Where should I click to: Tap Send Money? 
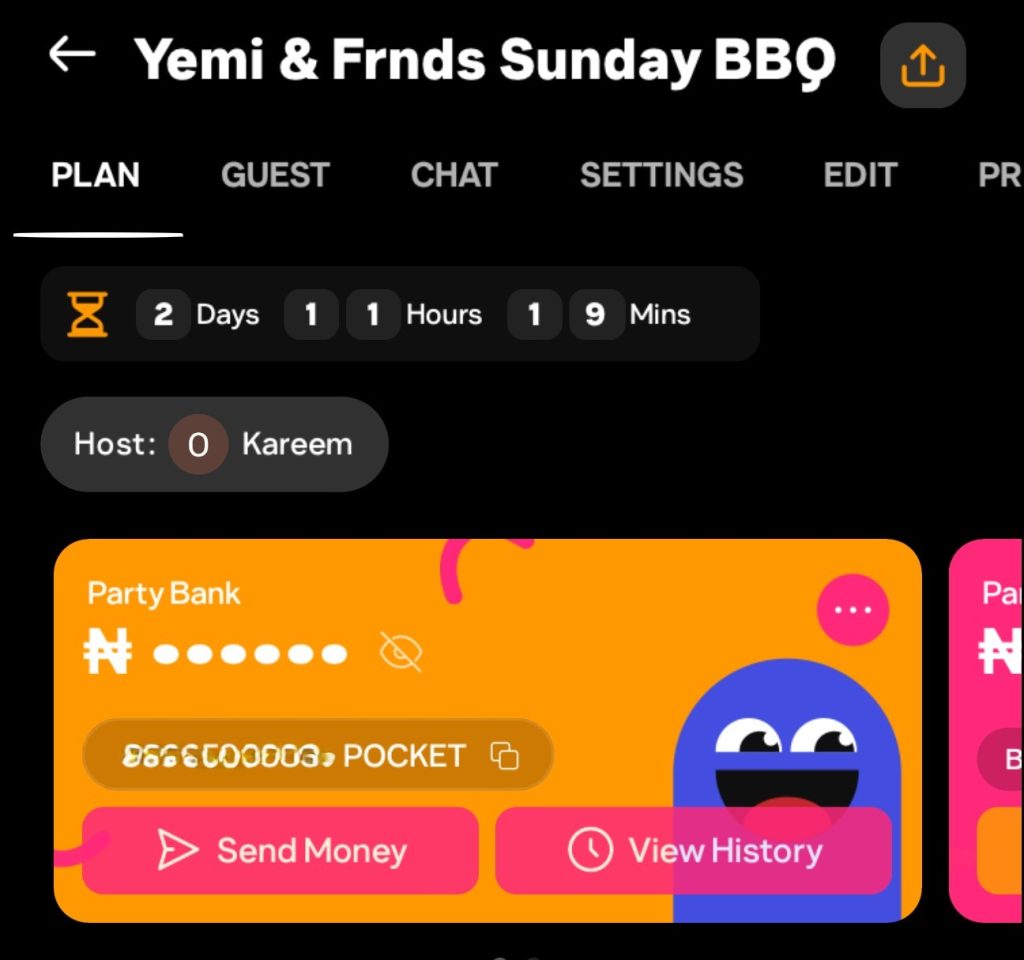point(281,851)
